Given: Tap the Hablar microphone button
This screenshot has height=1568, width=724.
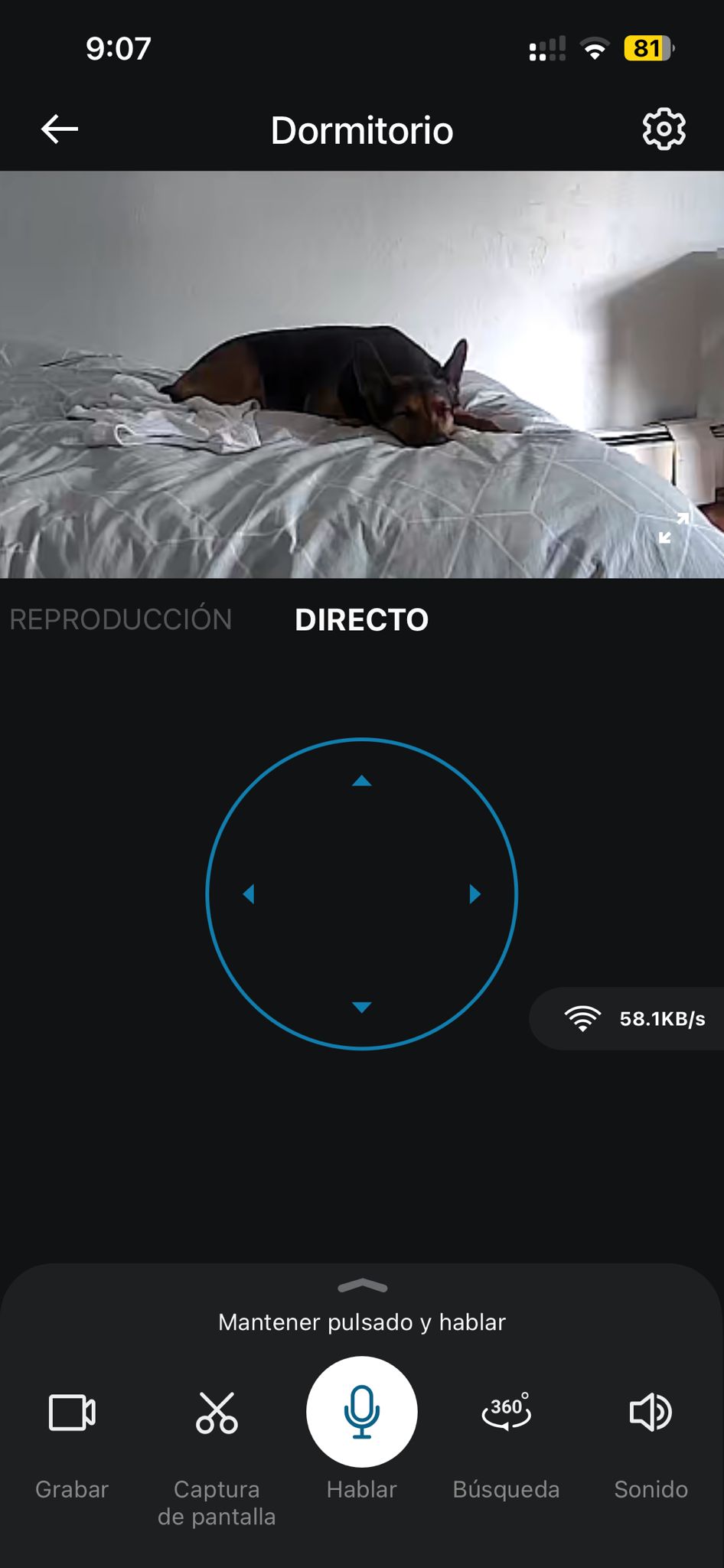Looking at the screenshot, I should (x=362, y=1412).
